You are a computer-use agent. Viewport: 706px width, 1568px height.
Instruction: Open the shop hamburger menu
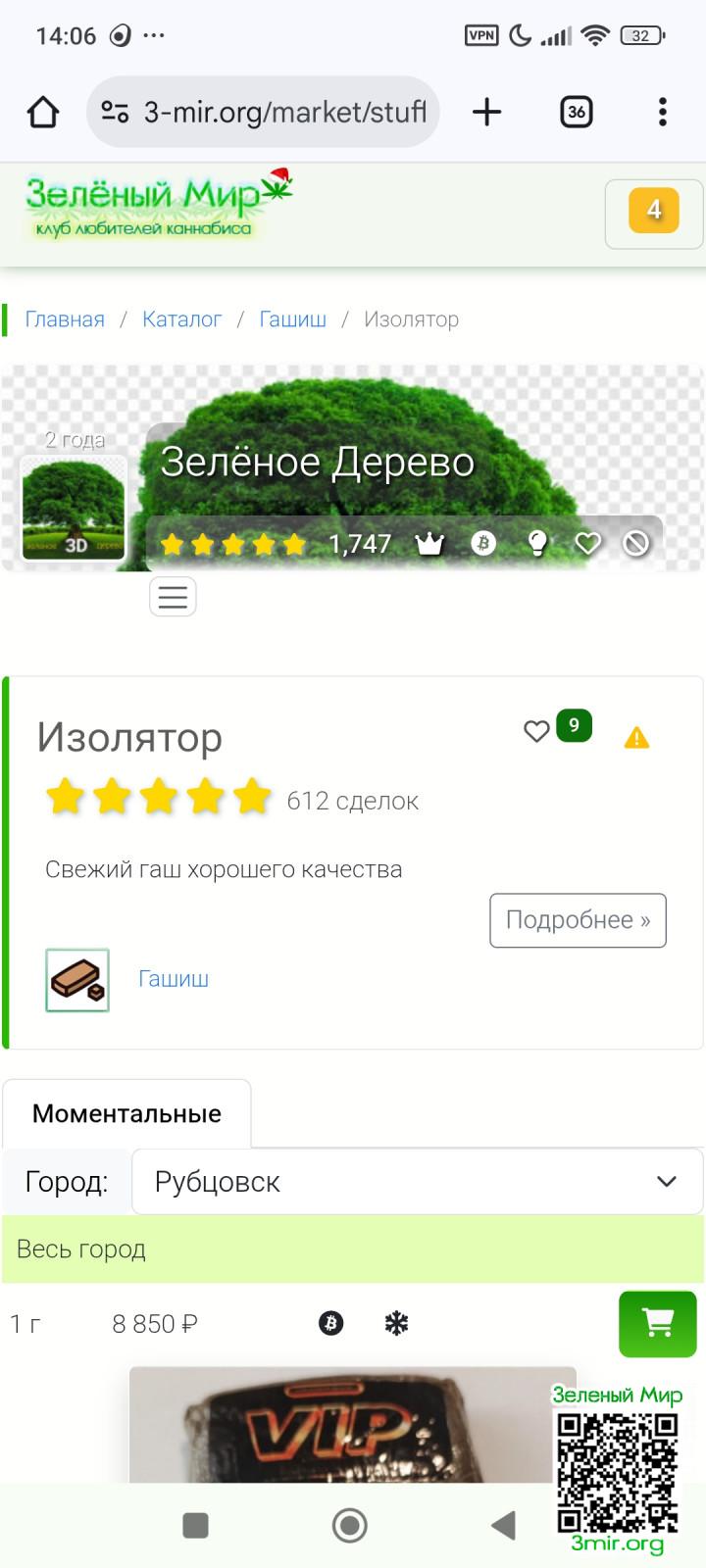173,597
